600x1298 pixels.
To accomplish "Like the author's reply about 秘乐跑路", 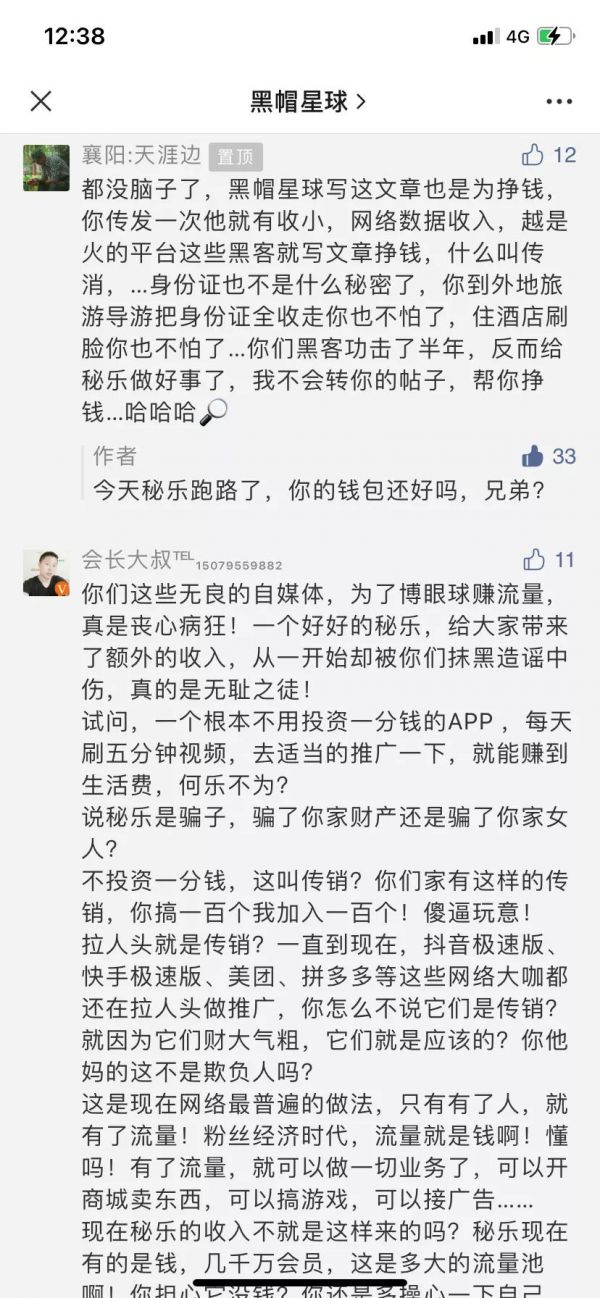I will click(533, 456).
